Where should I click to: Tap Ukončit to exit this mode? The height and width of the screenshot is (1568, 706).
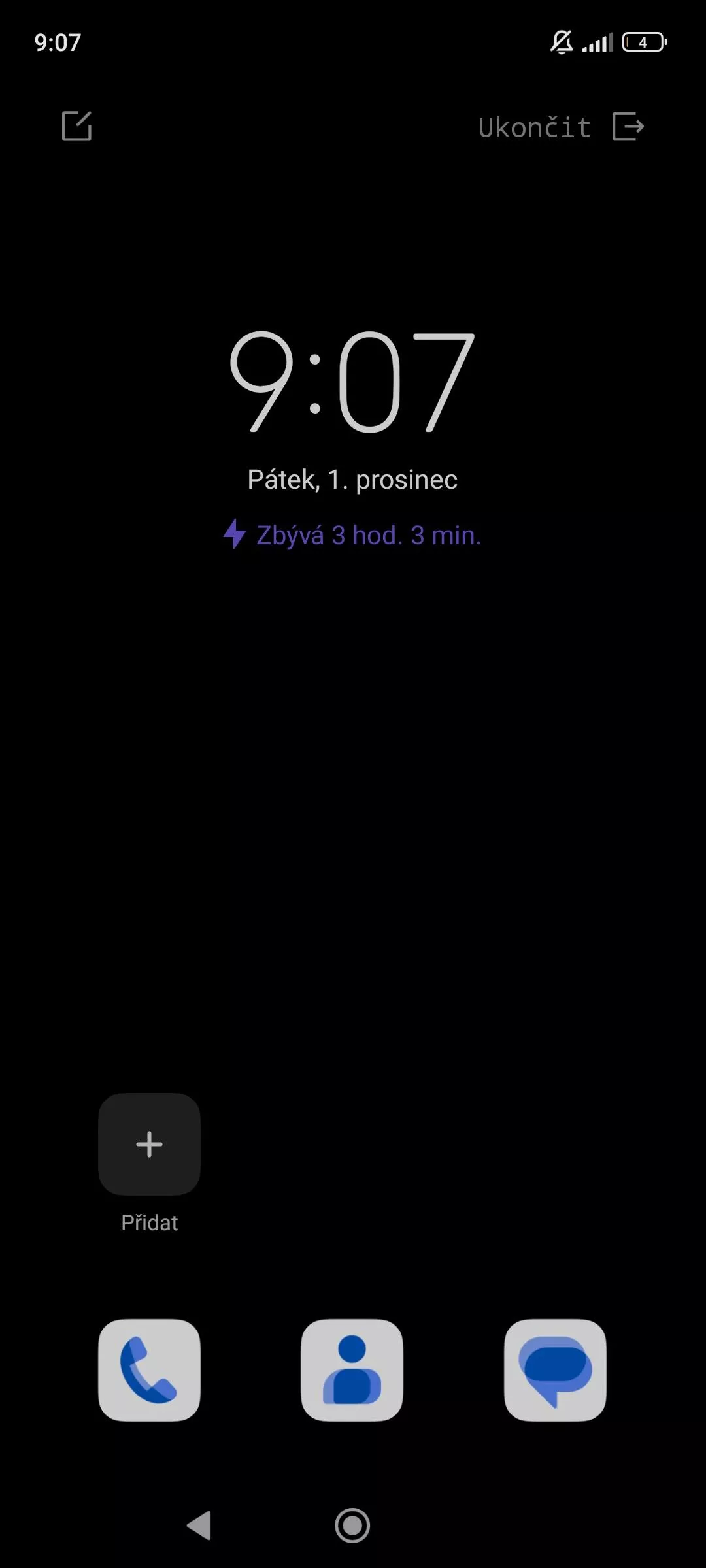point(561,127)
